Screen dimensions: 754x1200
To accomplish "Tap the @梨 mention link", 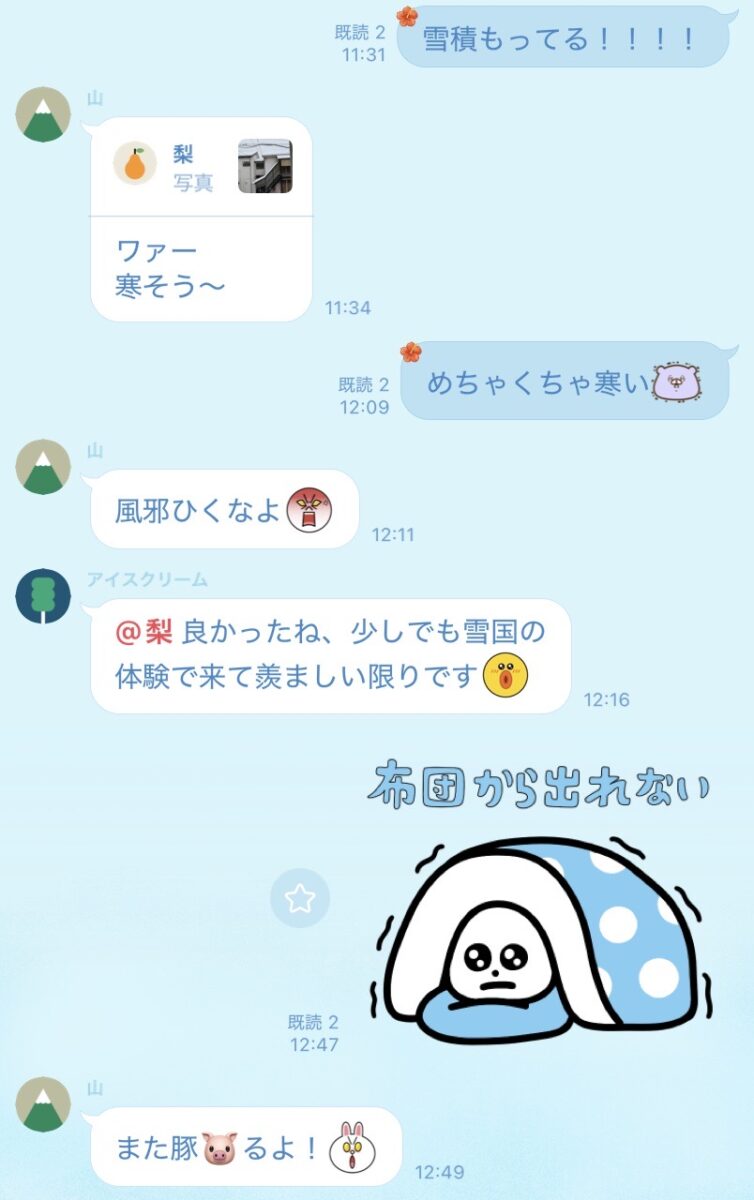I will 145,632.
